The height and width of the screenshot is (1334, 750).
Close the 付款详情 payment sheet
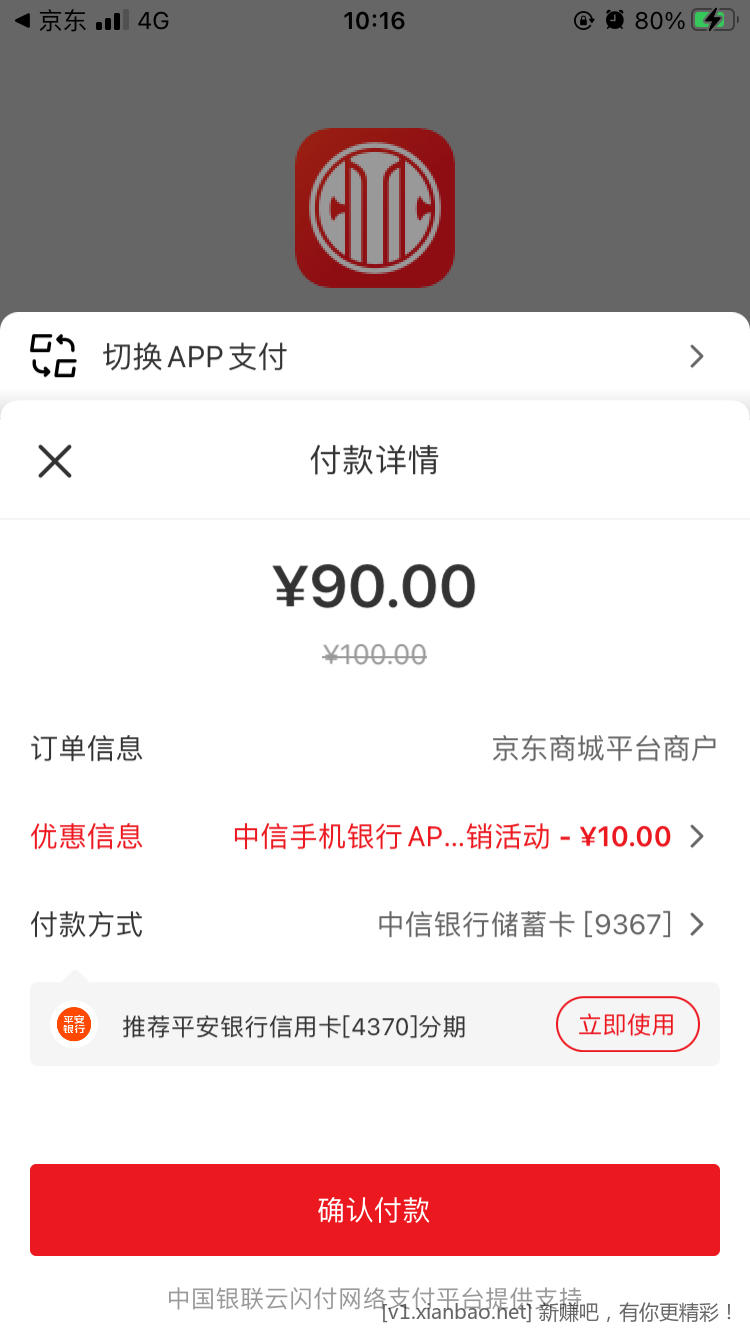click(55, 461)
